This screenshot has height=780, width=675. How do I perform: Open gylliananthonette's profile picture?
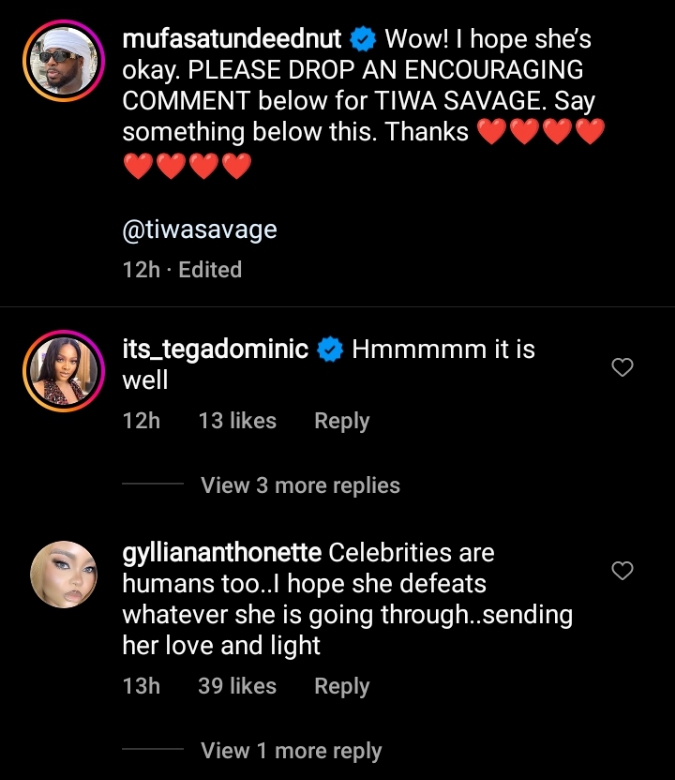[x=63, y=575]
